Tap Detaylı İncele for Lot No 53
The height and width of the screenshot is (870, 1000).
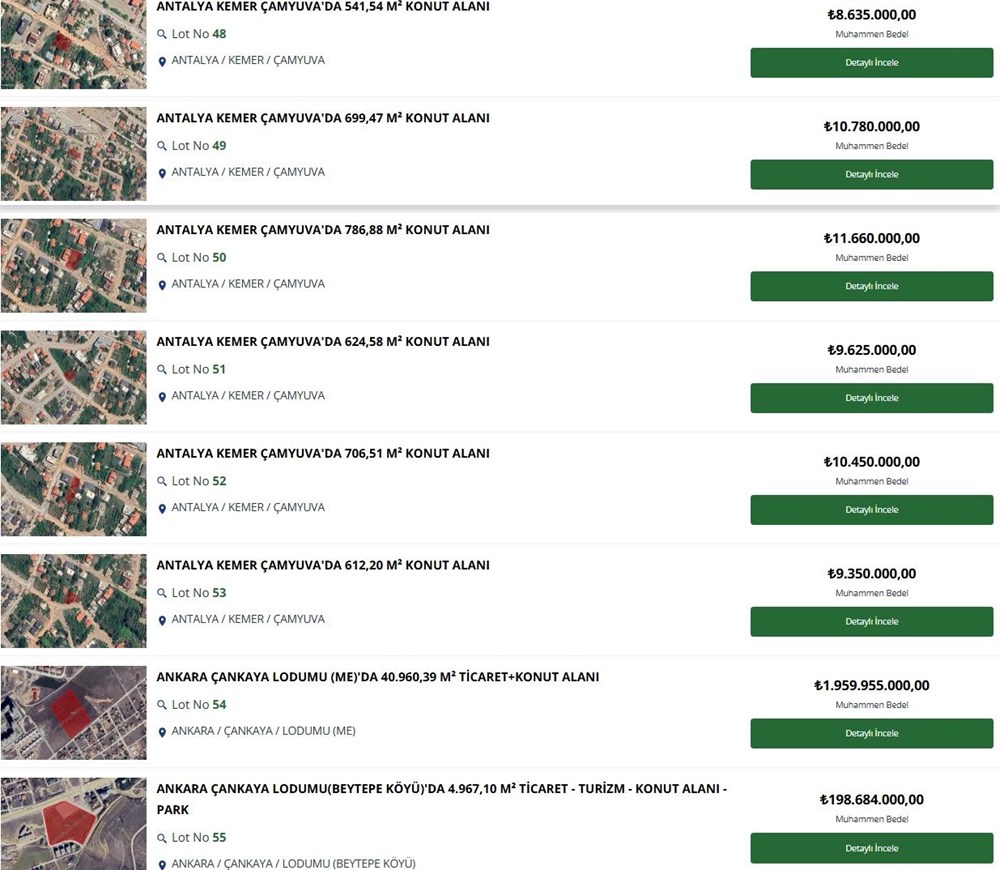pyautogui.click(x=871, y=621)
